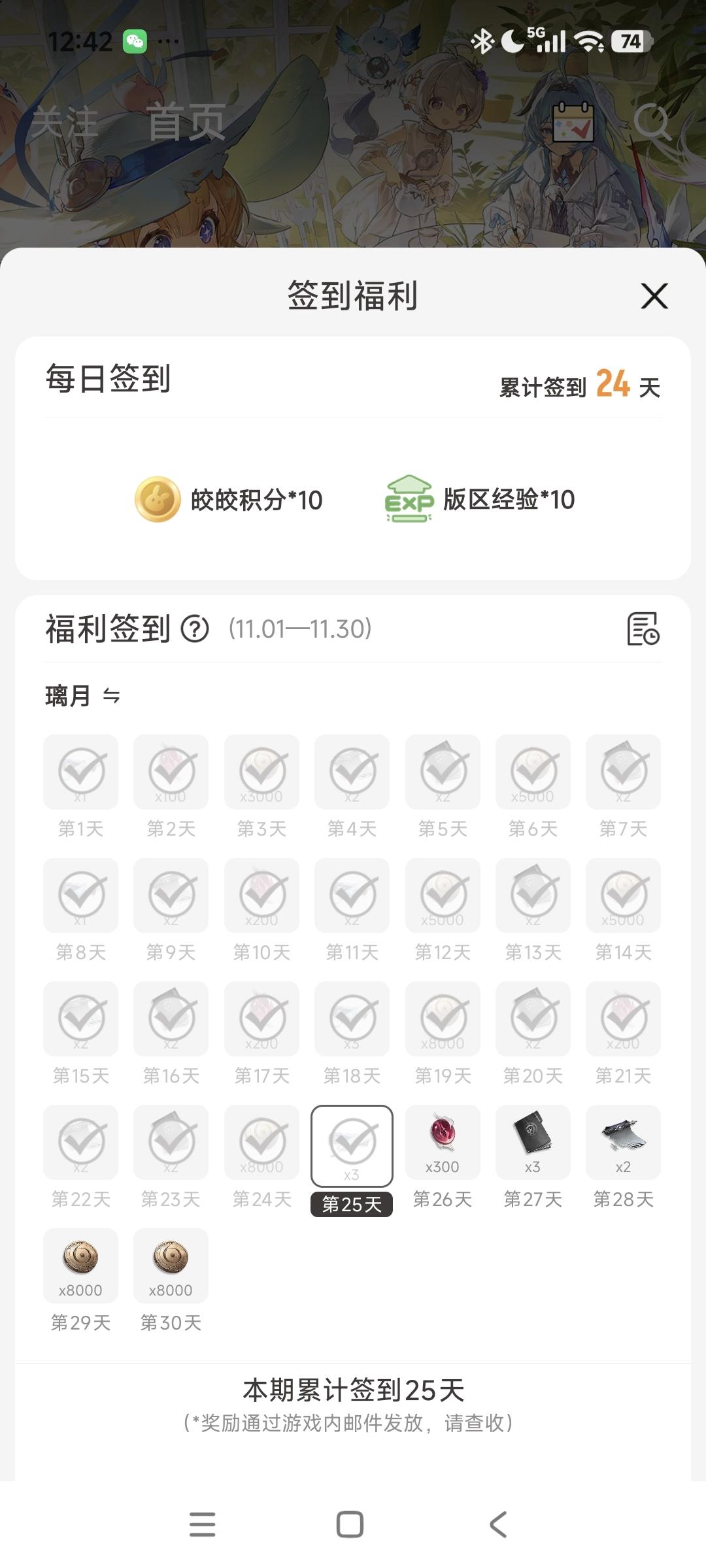Switch character via the 璃月 swap arrows
706x1568 pixels.
coord(112,696)
